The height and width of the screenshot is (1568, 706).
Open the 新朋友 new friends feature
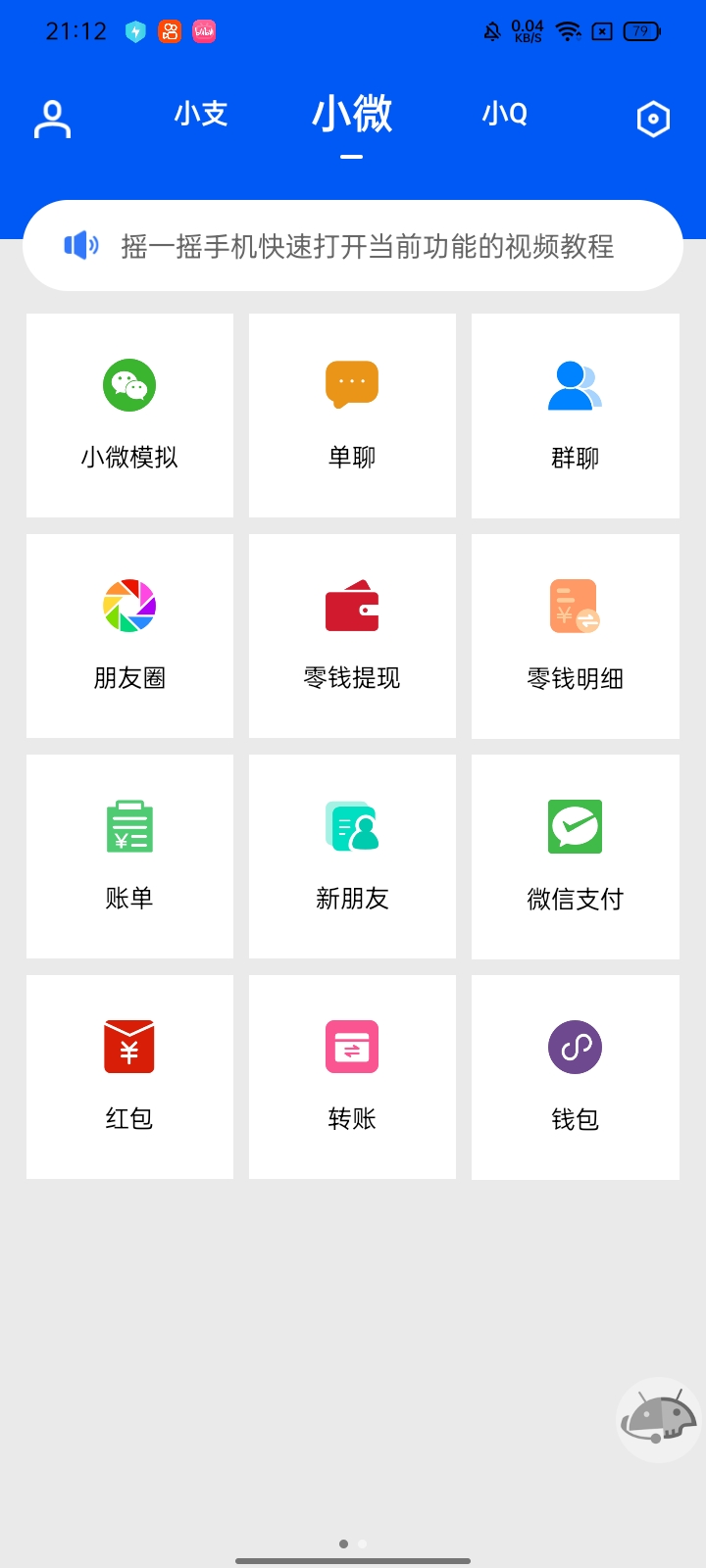click(352, 857)
